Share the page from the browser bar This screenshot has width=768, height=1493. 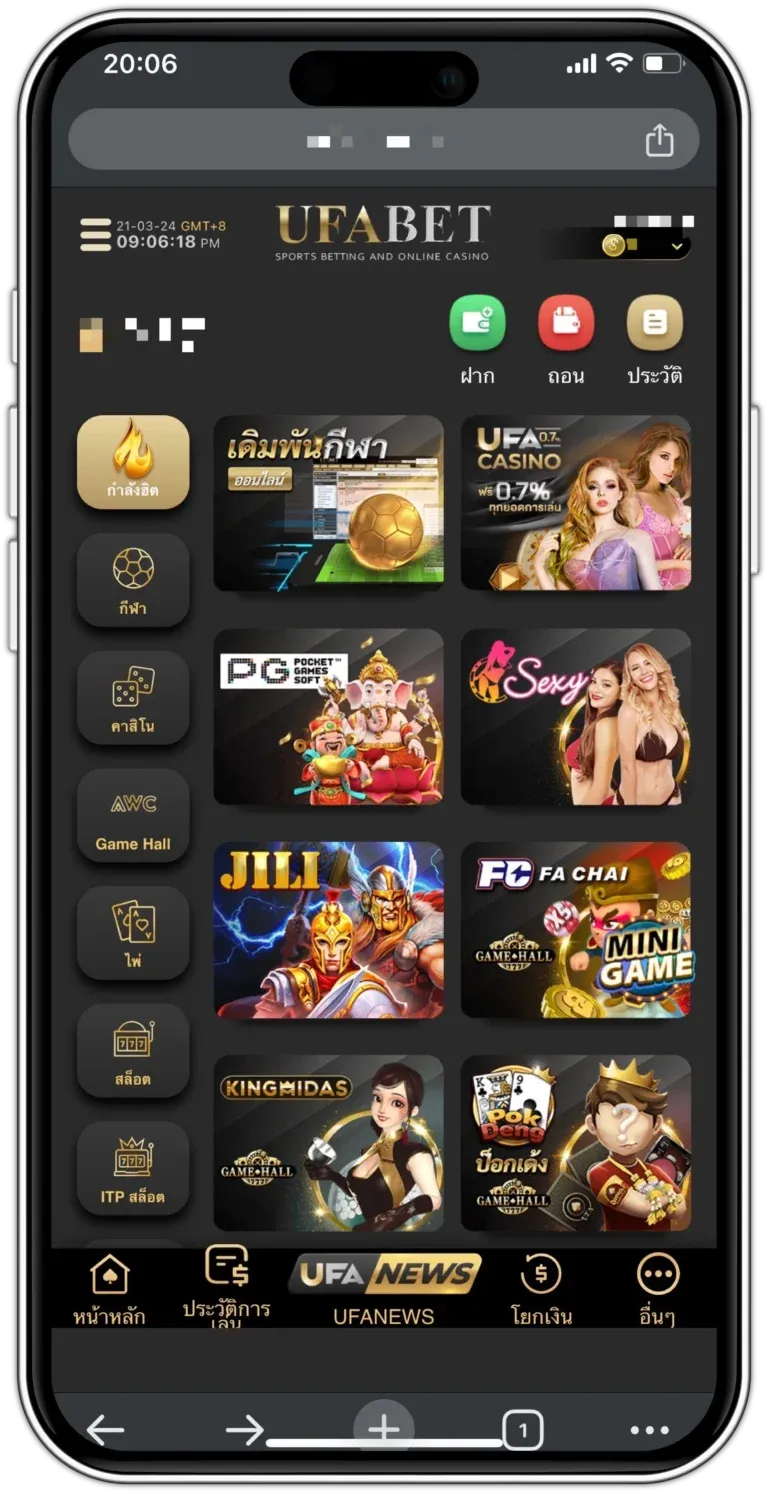pos(659,140)
